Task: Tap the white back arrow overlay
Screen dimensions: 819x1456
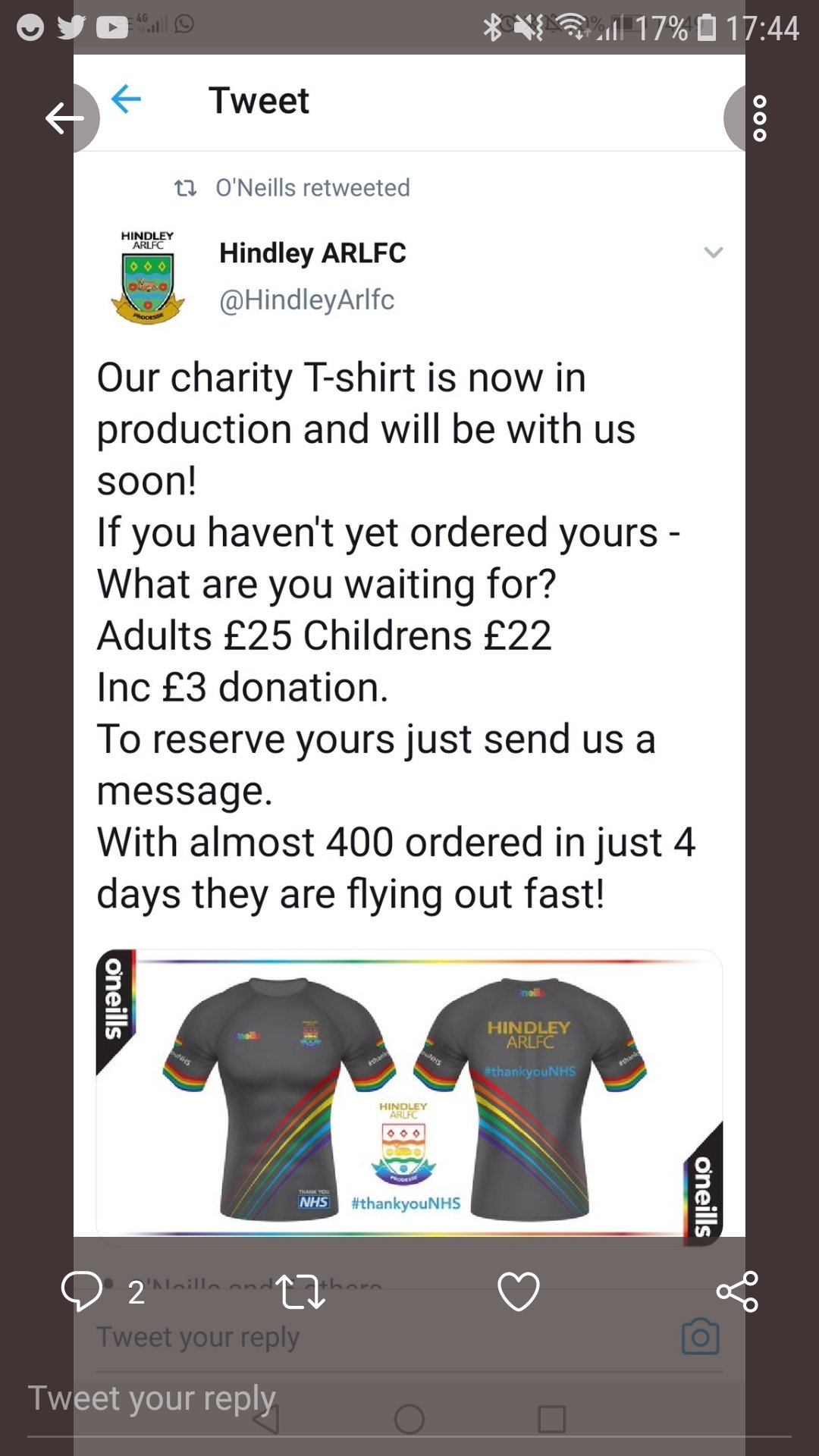Action: click(x=64, y=118)
